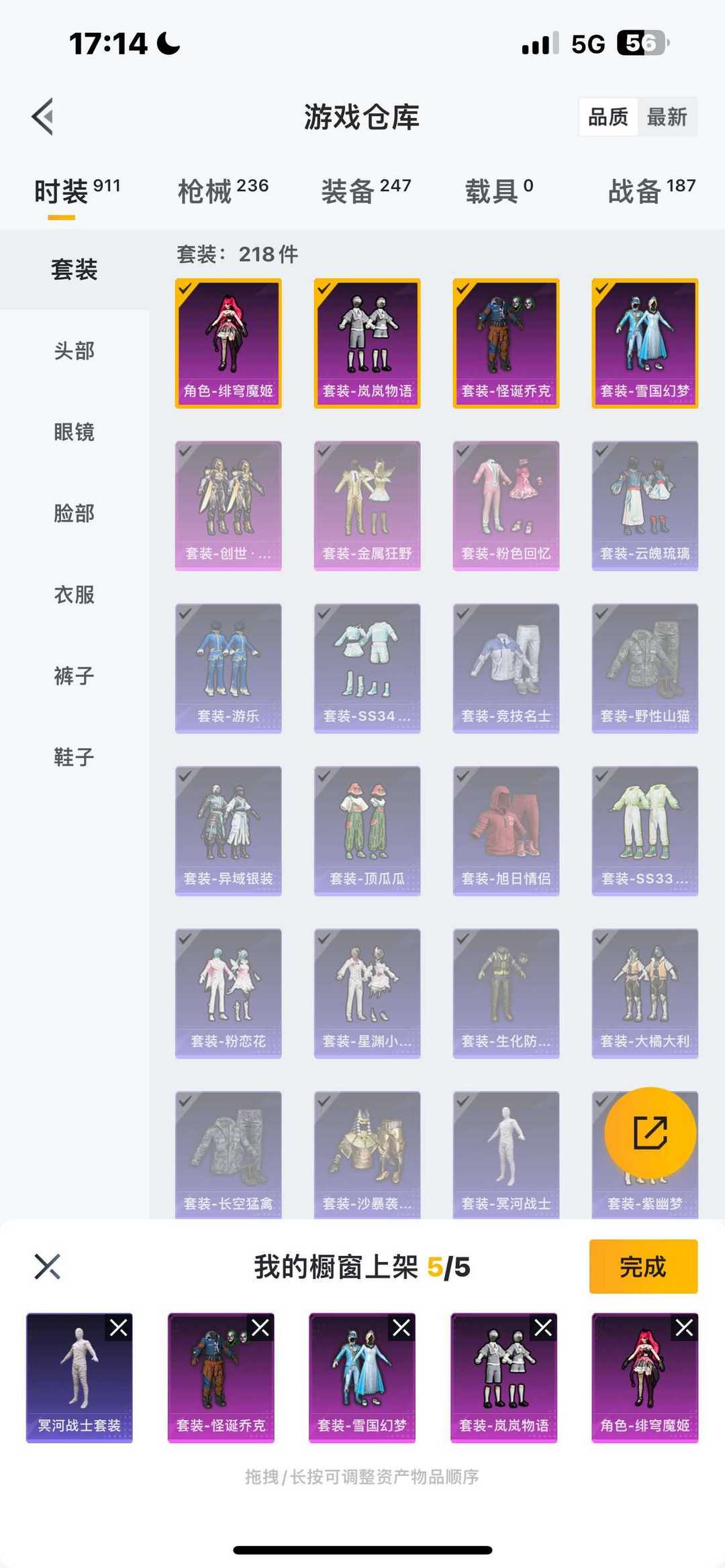
Task: Tap the 套装-金属狂野 outfit tile
Action: [367, 506]
